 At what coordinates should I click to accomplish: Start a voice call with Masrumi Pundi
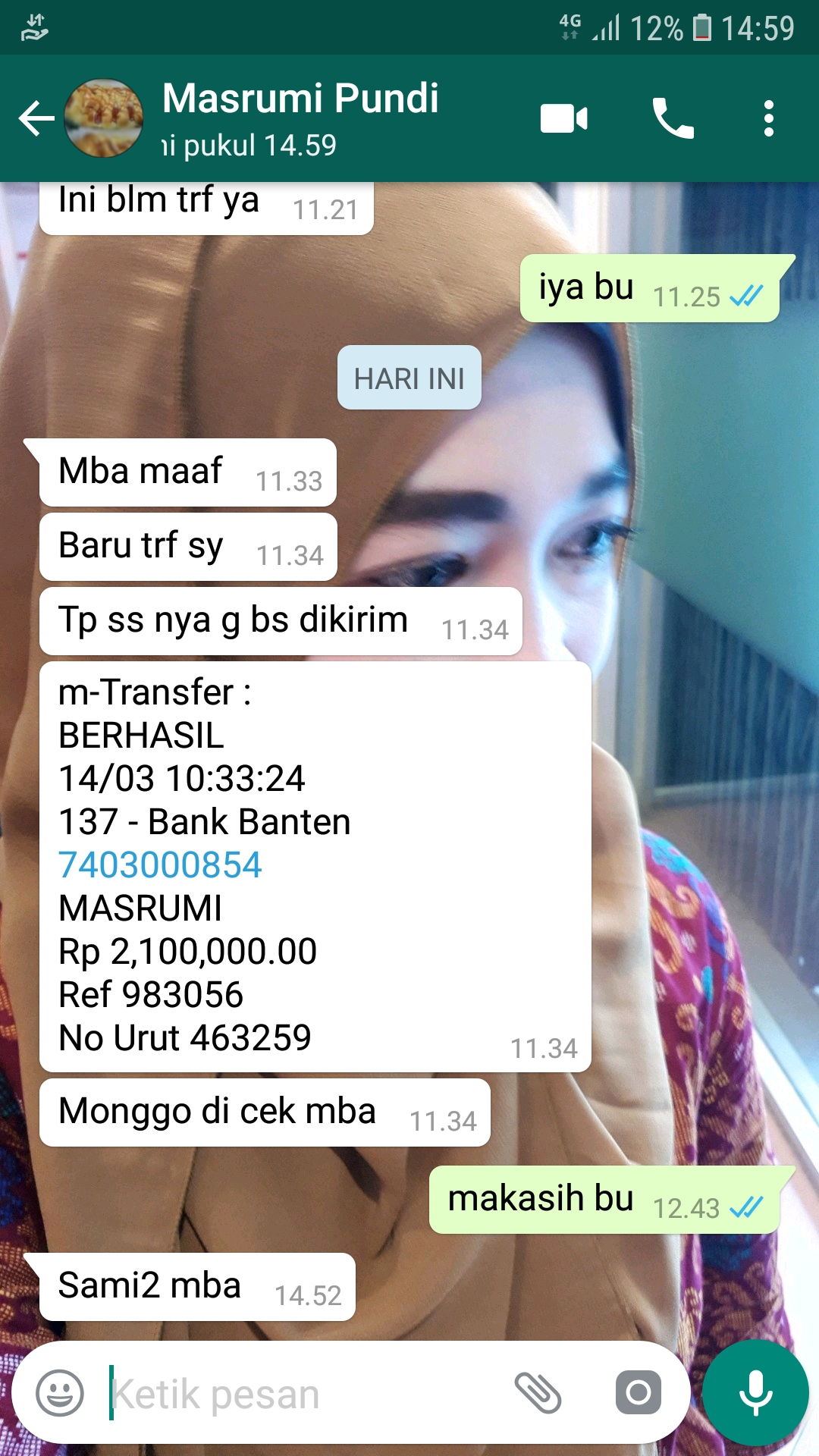673,119
